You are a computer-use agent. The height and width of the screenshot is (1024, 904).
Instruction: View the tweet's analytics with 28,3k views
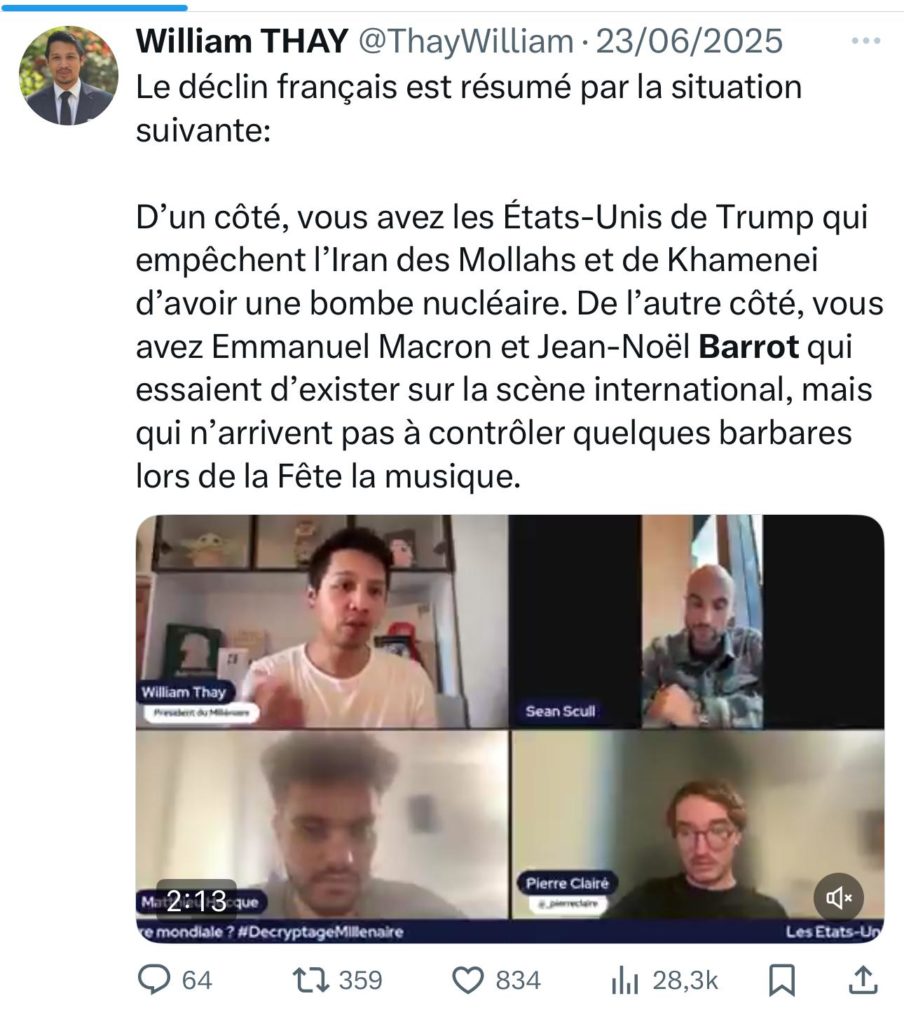tap(625, 981)
